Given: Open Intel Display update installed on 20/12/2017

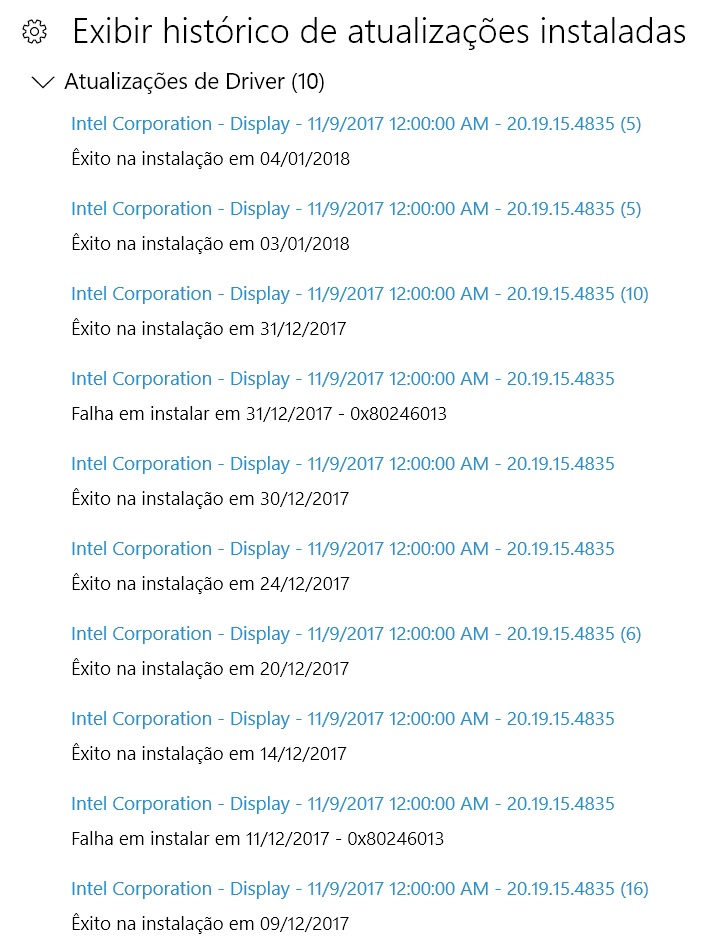Looking at the screenshot, I should point(355,634).
